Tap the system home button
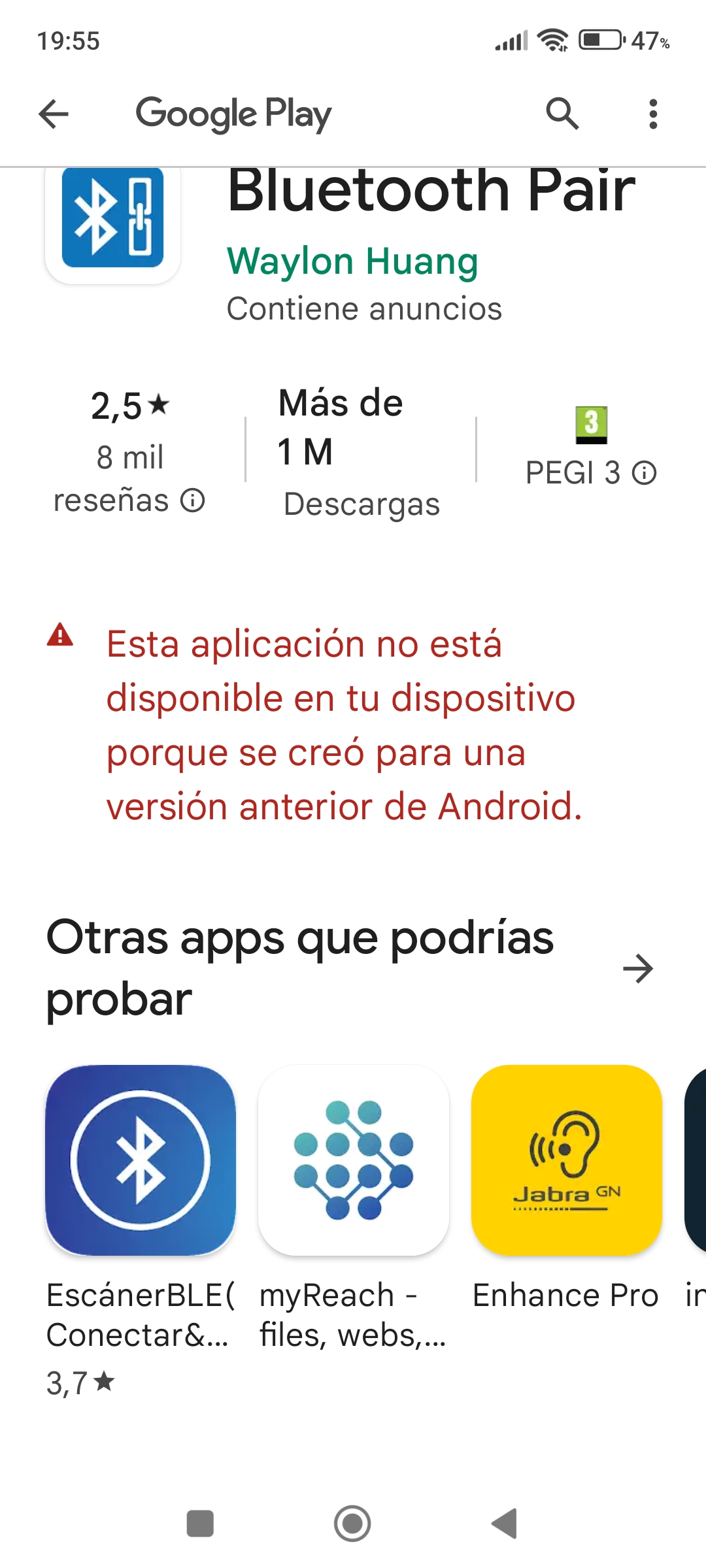 point(352,1524)
